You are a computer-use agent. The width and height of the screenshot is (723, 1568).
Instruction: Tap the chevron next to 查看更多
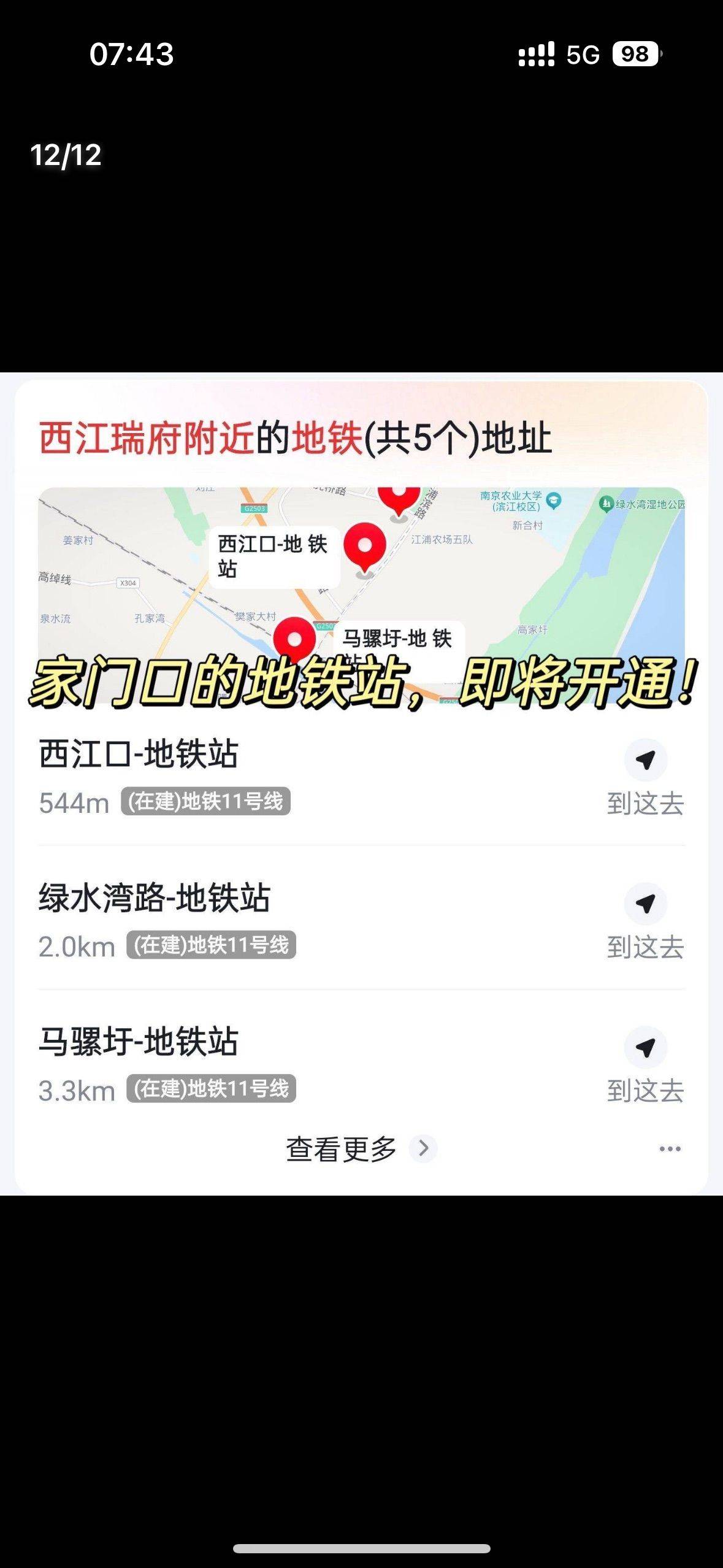coord(423,1147)
